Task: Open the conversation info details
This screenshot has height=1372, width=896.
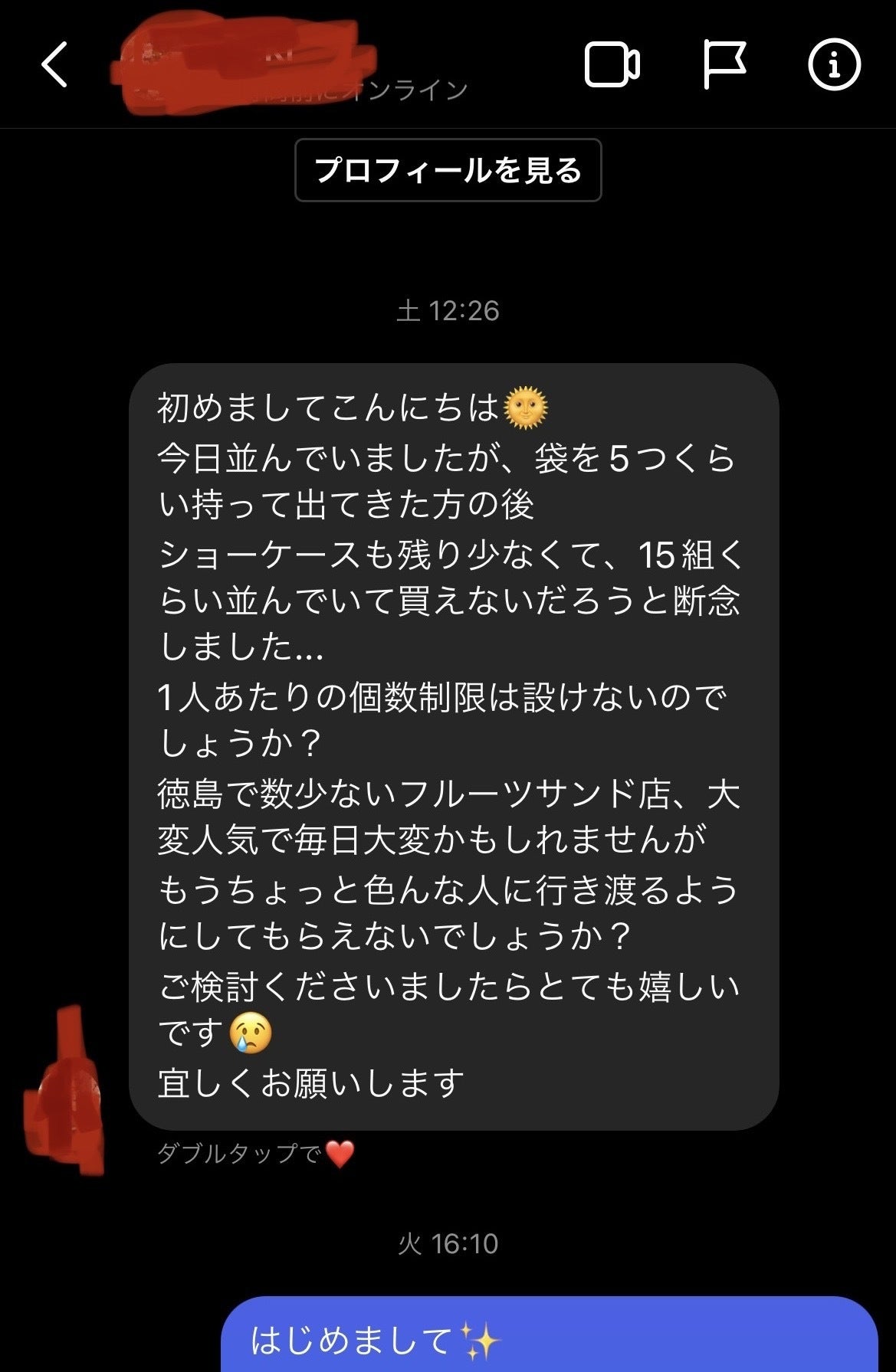Action: [834, 64]
